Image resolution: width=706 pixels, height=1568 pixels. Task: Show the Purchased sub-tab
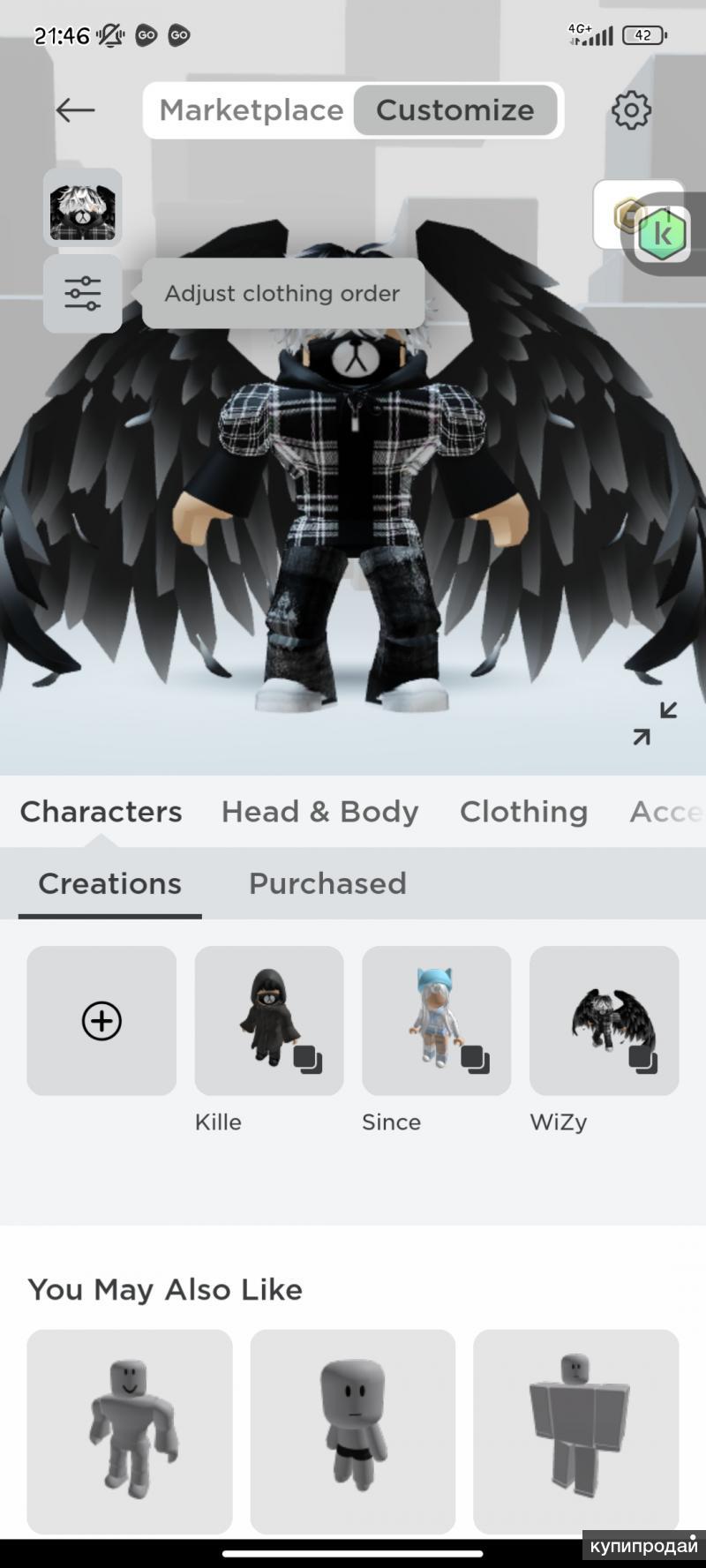[327, 884]
